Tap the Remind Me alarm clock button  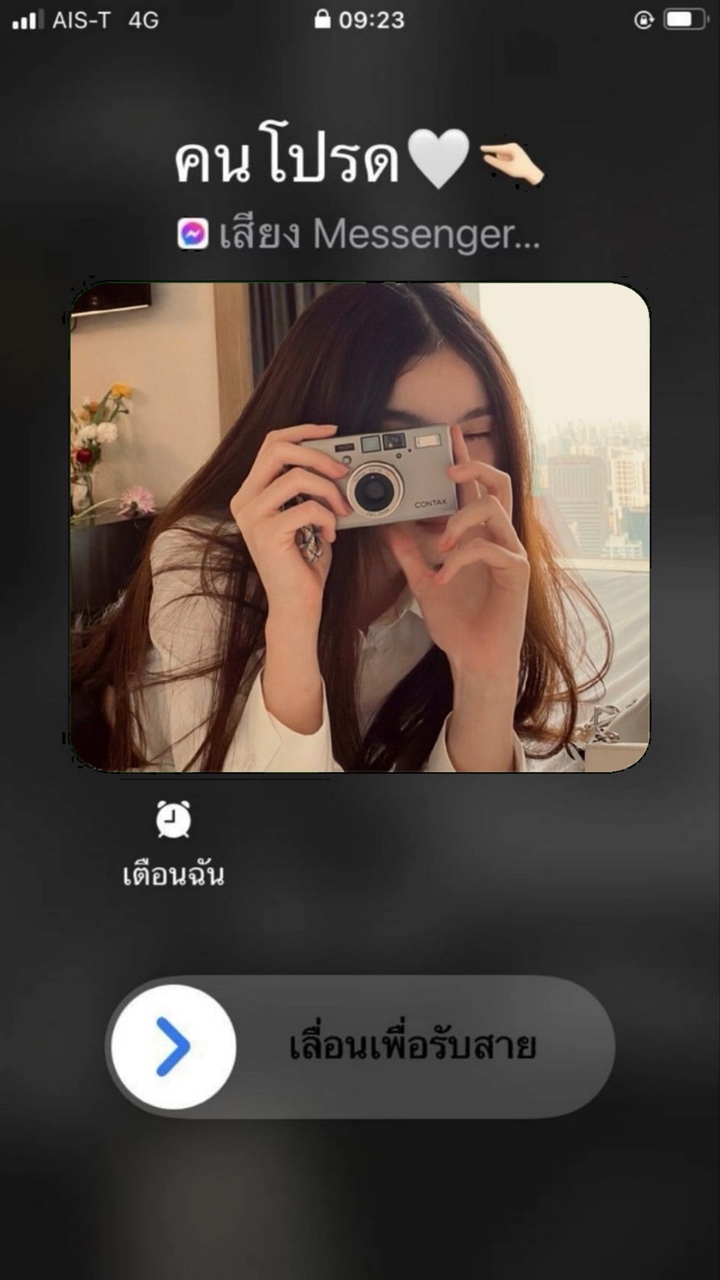pos(174,819)
